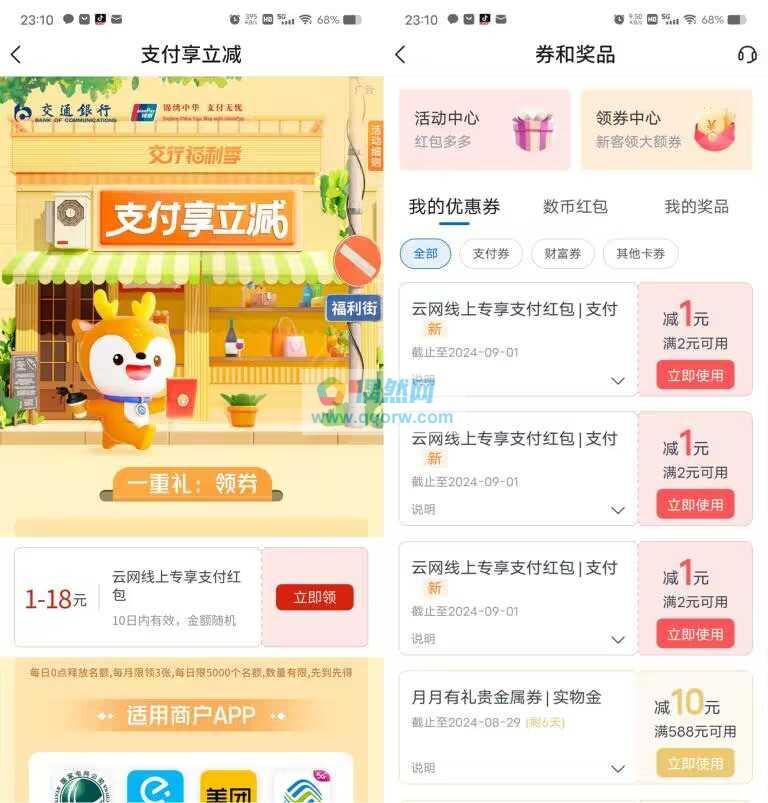Switch to the 数币红包 tab

pyautogui.click(x=575, y=207)
